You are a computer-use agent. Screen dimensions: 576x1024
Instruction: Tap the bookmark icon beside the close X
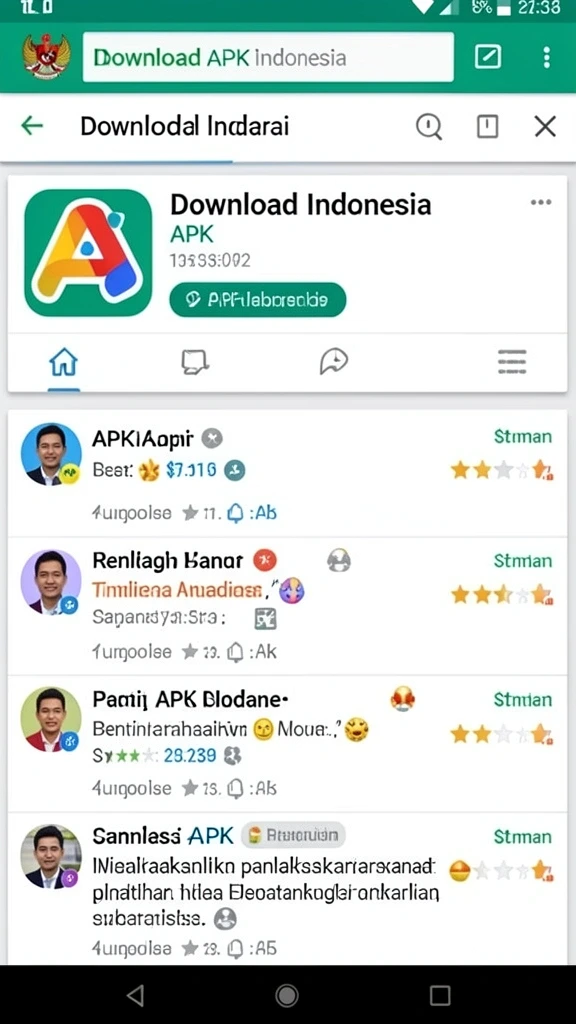coord(487,126)
